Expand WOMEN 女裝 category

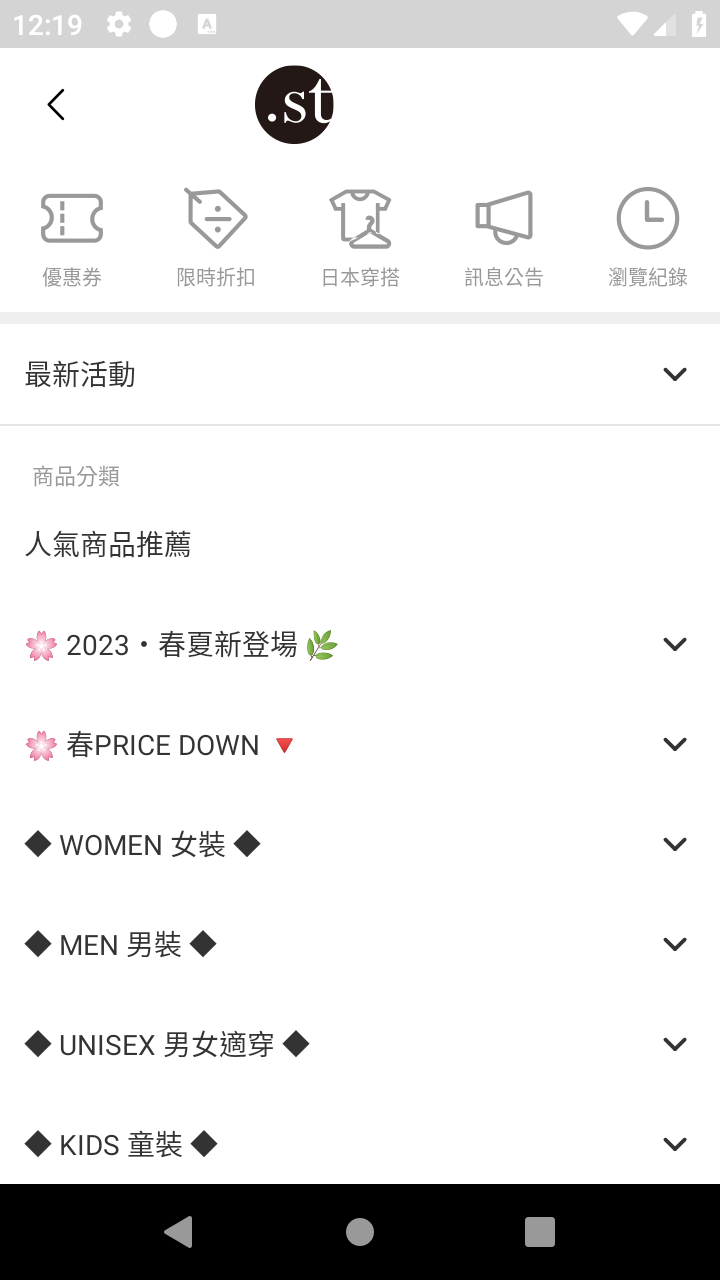[x=360, y=844]
